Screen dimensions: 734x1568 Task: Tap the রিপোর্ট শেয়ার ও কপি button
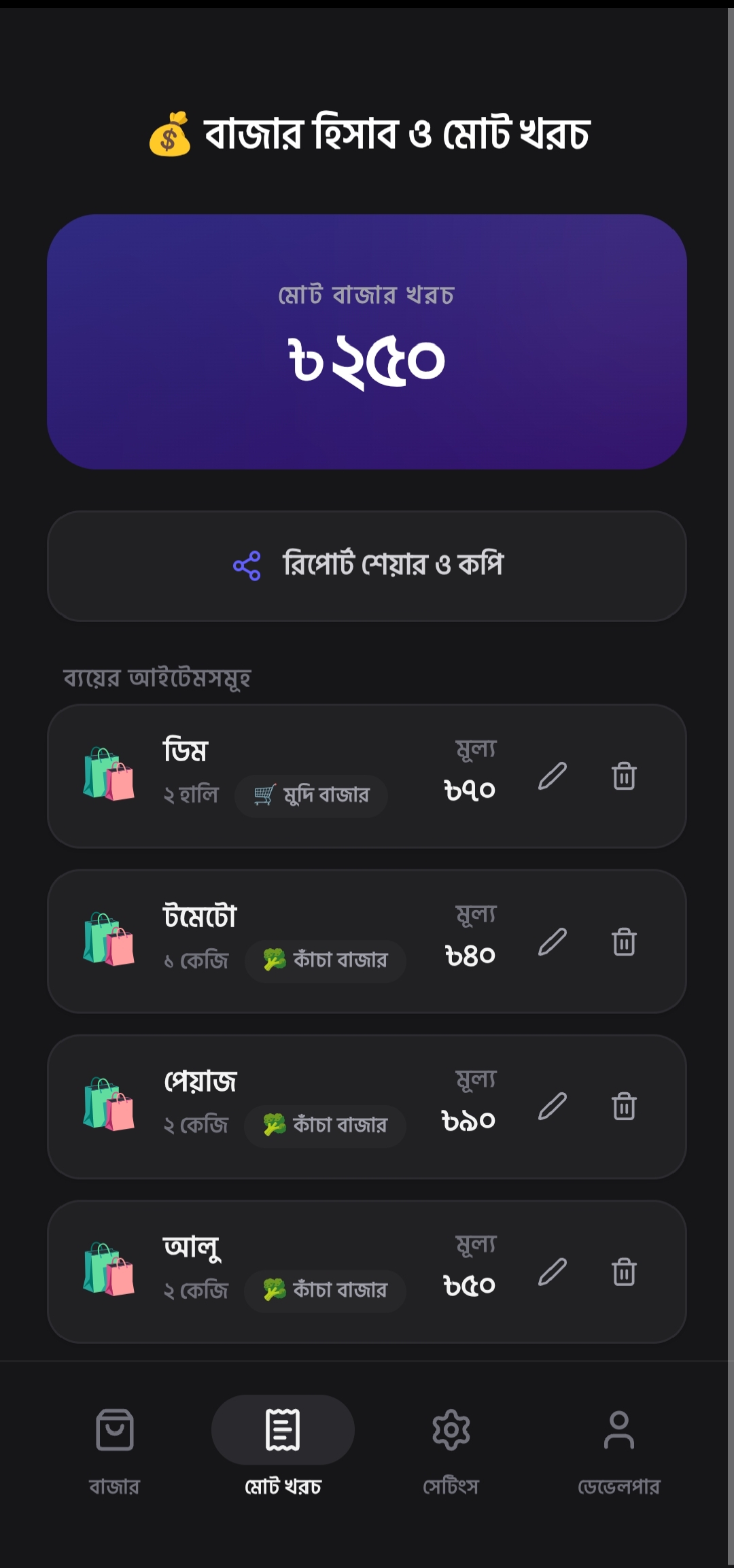point(367,565)
